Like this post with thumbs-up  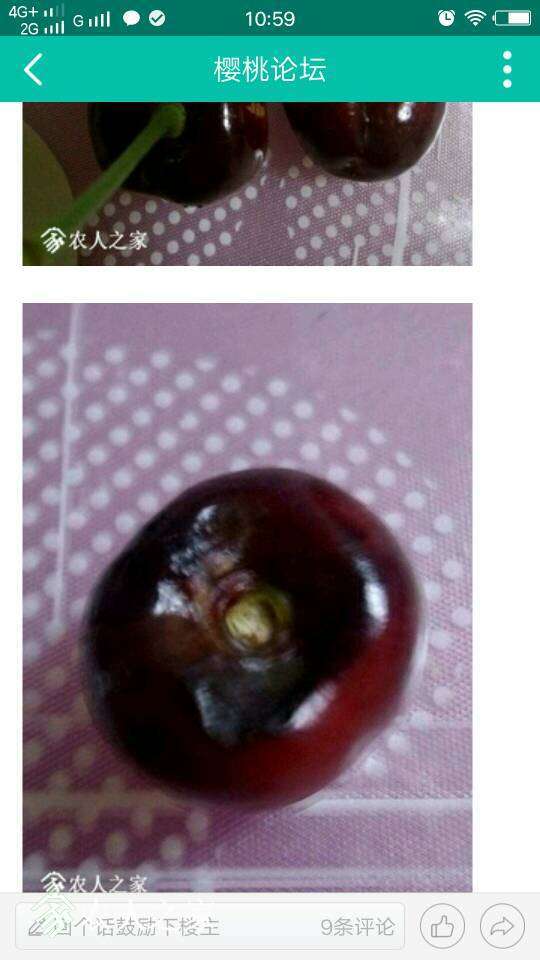coord(442,926)
